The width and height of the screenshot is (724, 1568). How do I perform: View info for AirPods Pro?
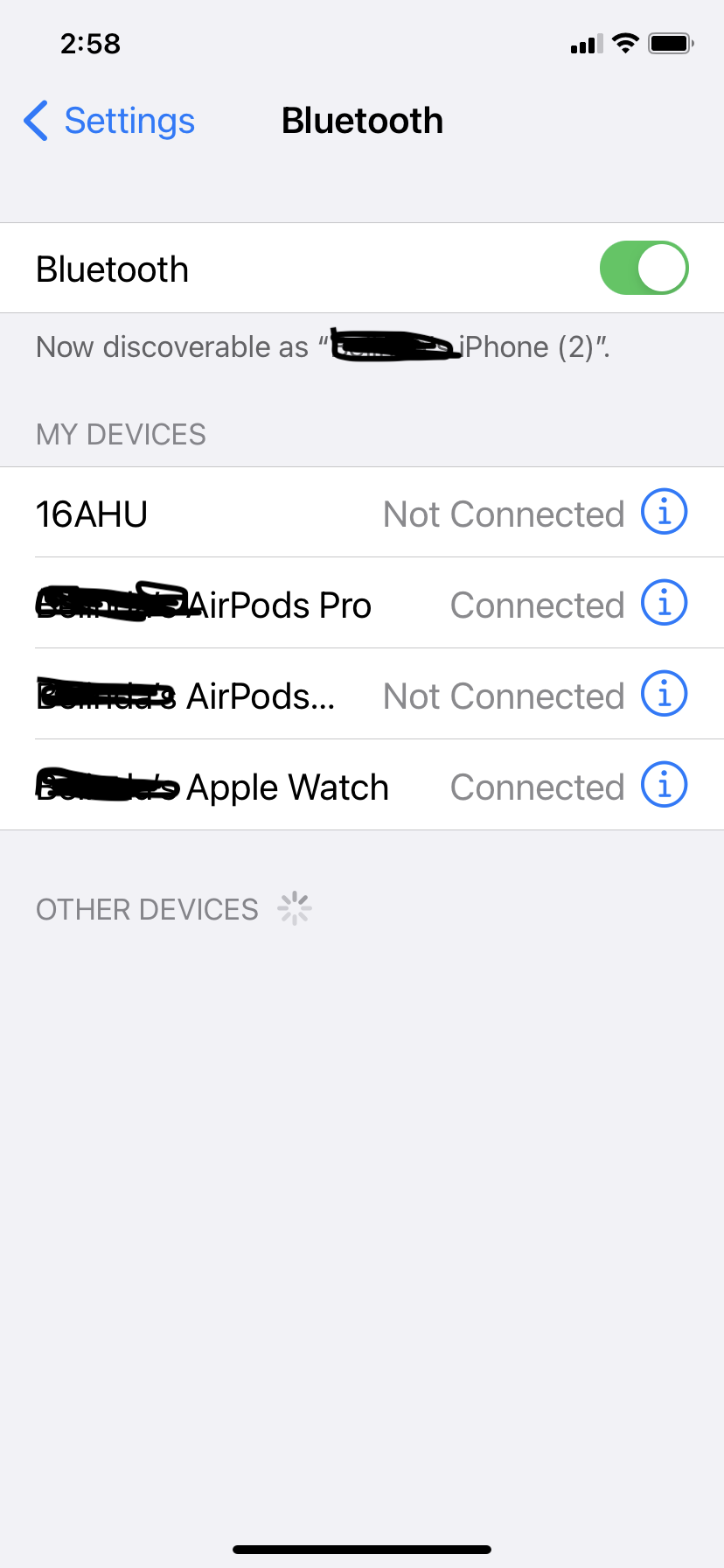click(x=665, y=604)
